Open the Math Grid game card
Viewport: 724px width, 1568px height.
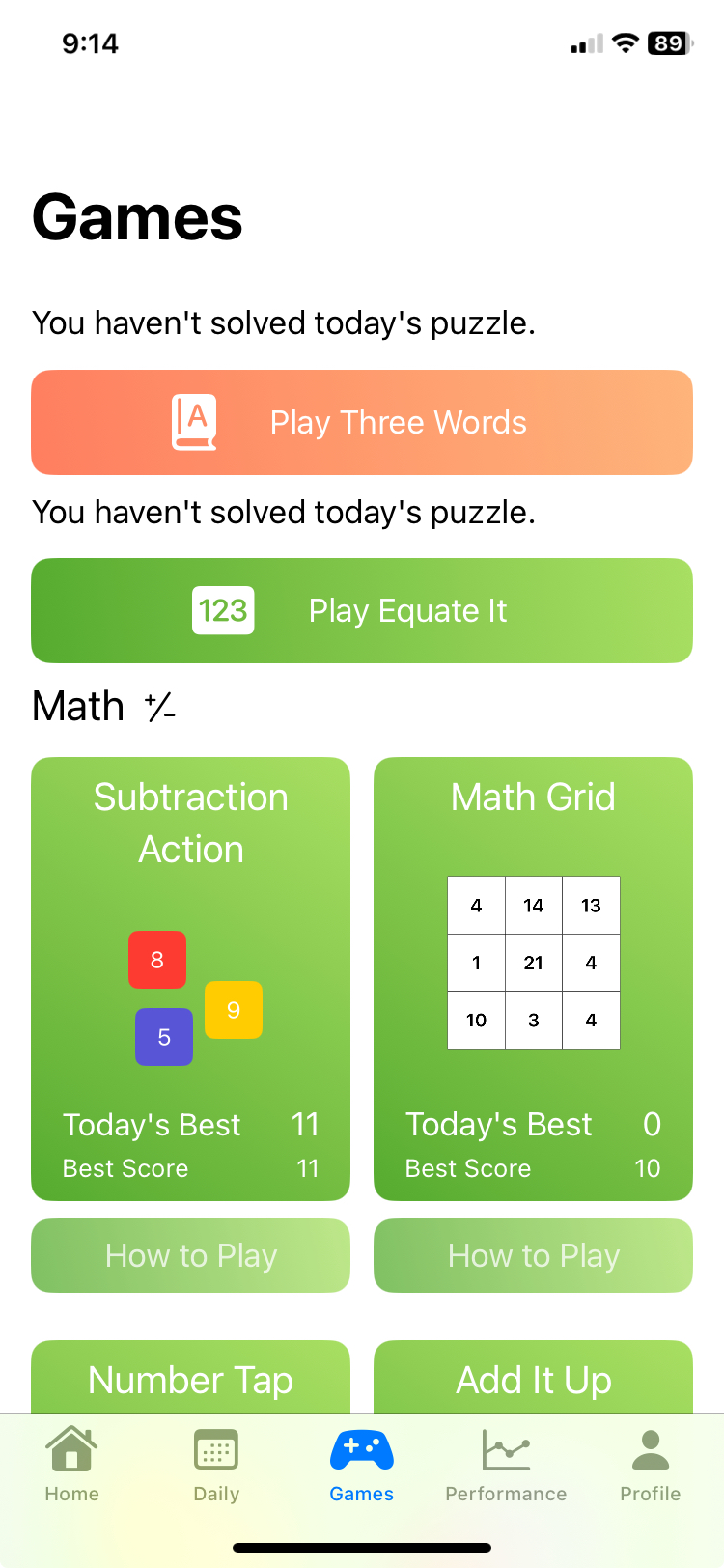click(x=533, y=977)
